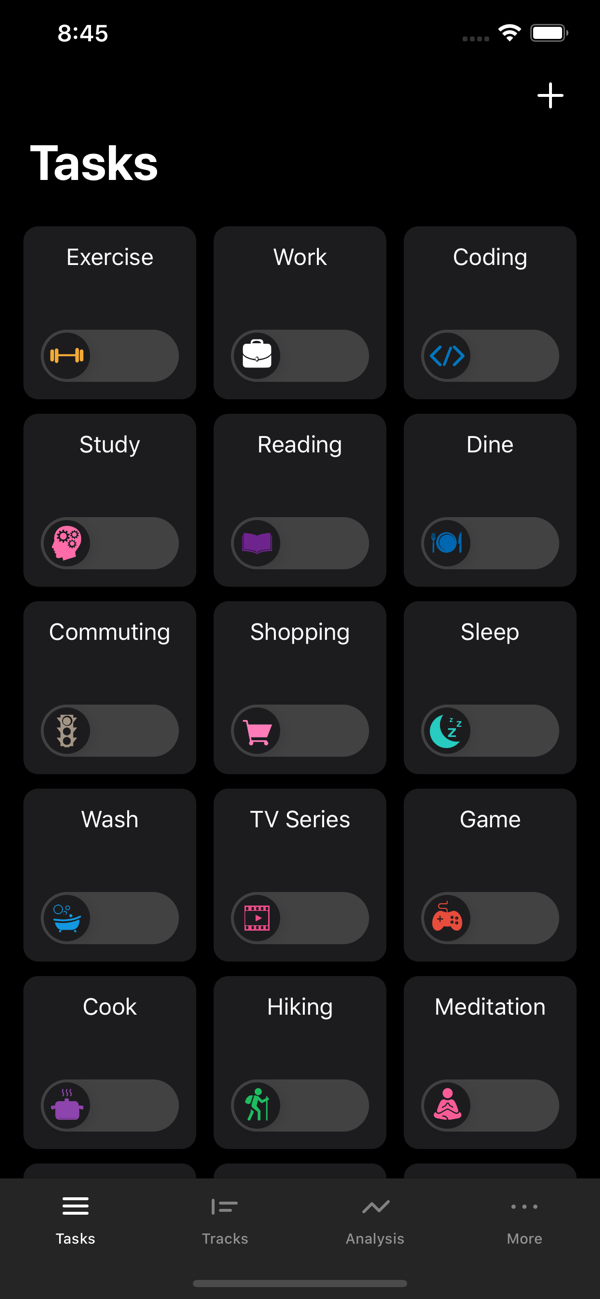Viewport: 600px width, 1299px height.
Task: Enable the Work task switch
Action: pos(300,356)
